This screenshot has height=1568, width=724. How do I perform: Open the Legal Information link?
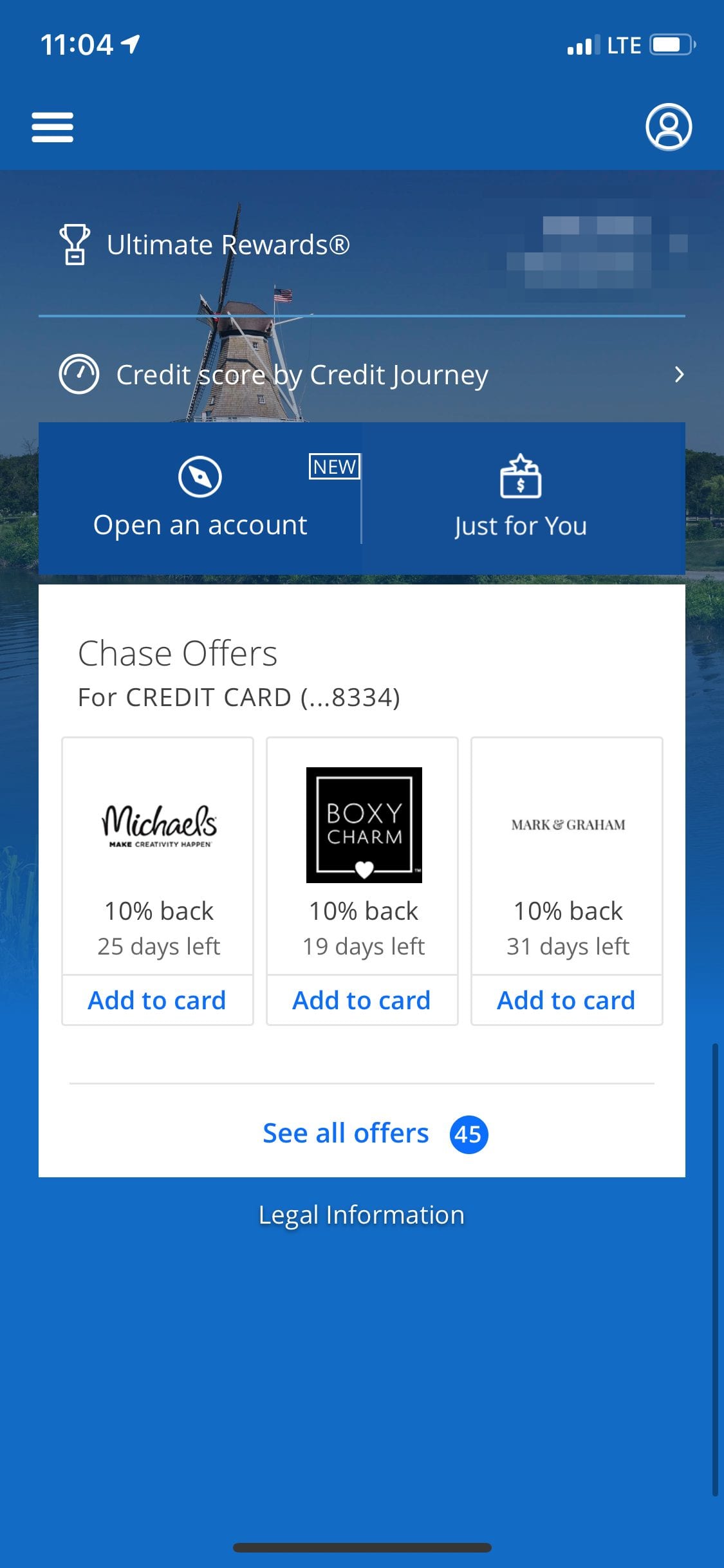[x=362, y=1215]
